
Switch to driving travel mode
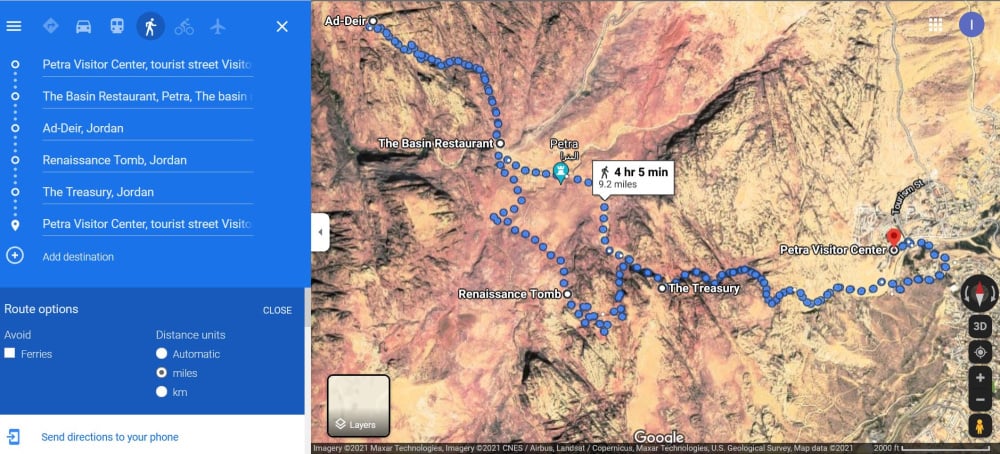[83, 27]
